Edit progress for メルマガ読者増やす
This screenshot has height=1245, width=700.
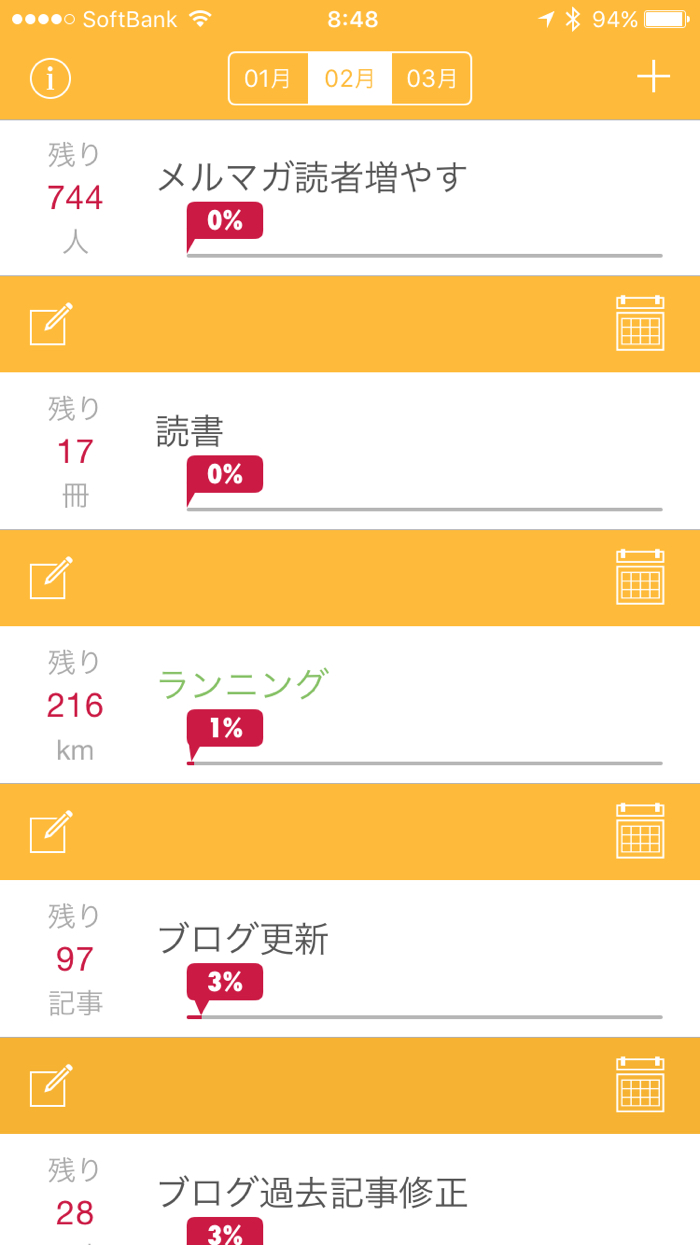51,325
